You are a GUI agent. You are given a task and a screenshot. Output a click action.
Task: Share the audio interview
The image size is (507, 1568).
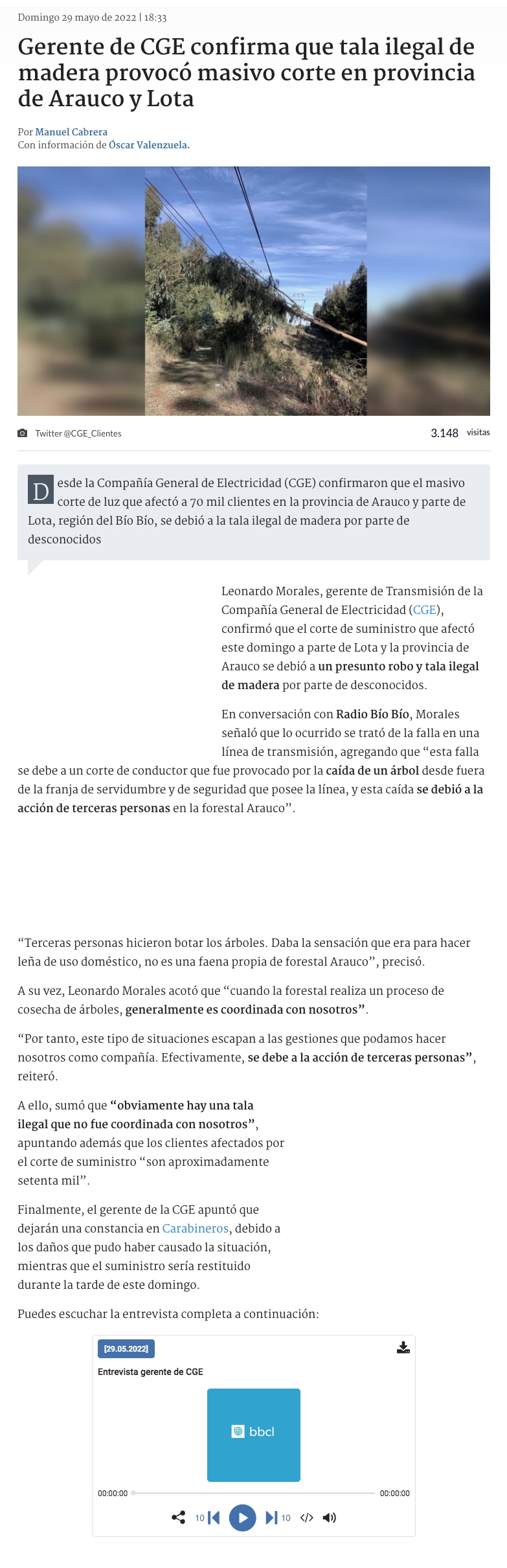178,1517
